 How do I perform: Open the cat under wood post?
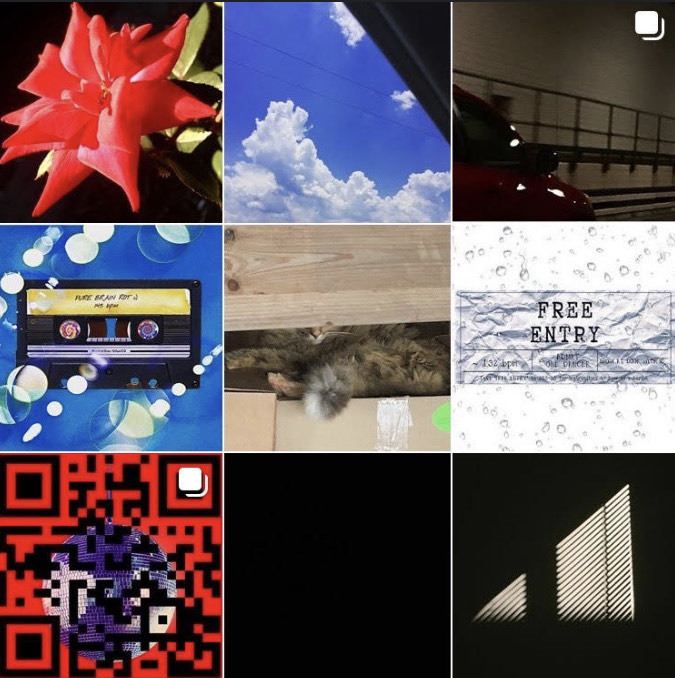click(x=337, y=338)
